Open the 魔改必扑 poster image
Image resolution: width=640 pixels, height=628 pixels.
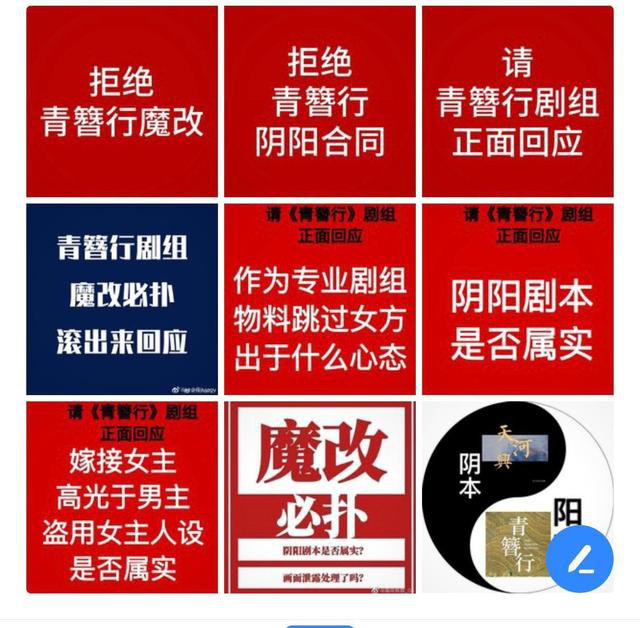click(x=319, y=497)
